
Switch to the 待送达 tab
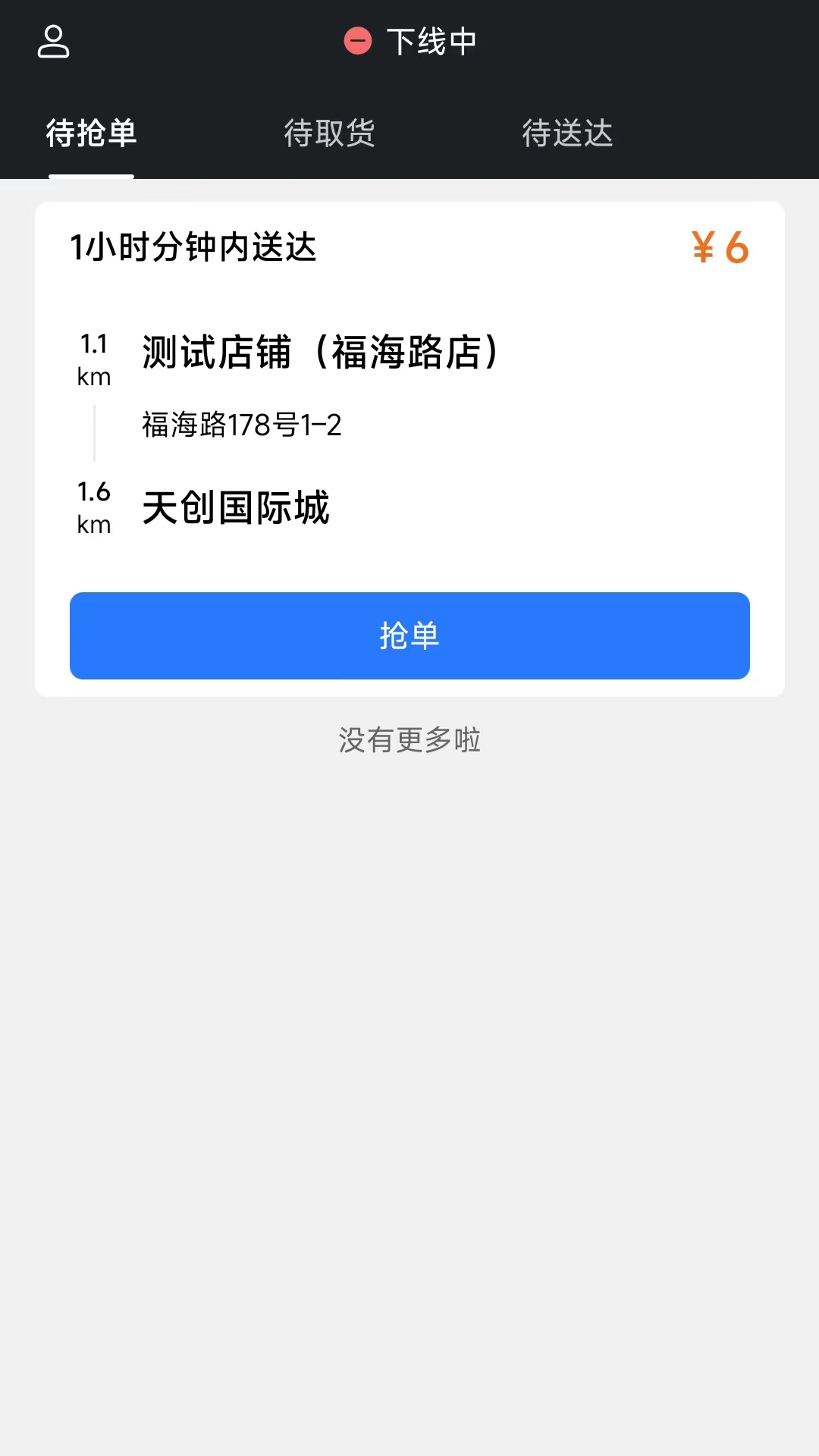click(x=567, y=133)
